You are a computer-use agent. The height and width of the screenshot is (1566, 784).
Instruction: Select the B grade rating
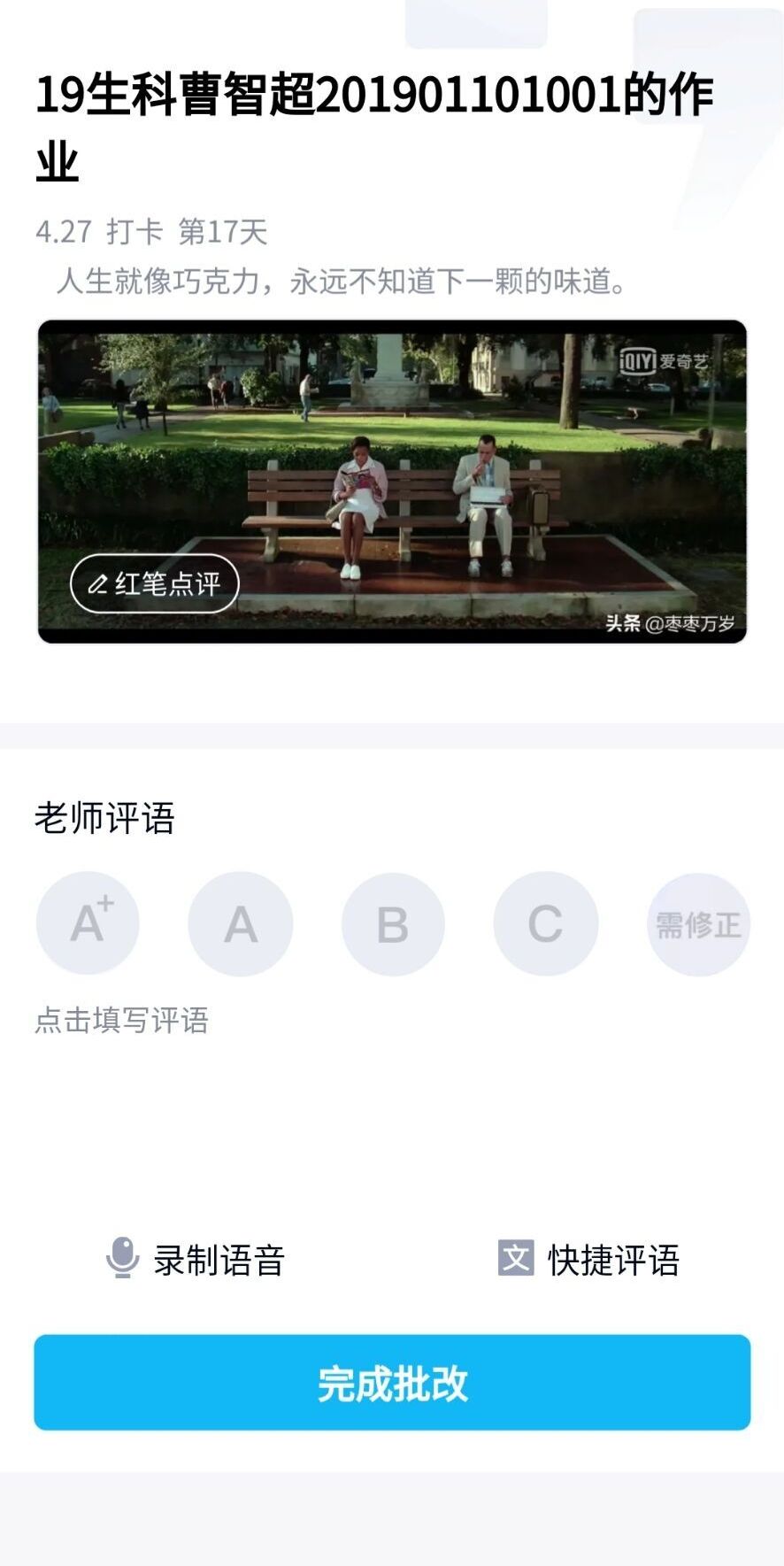click(x=393, y=922)
